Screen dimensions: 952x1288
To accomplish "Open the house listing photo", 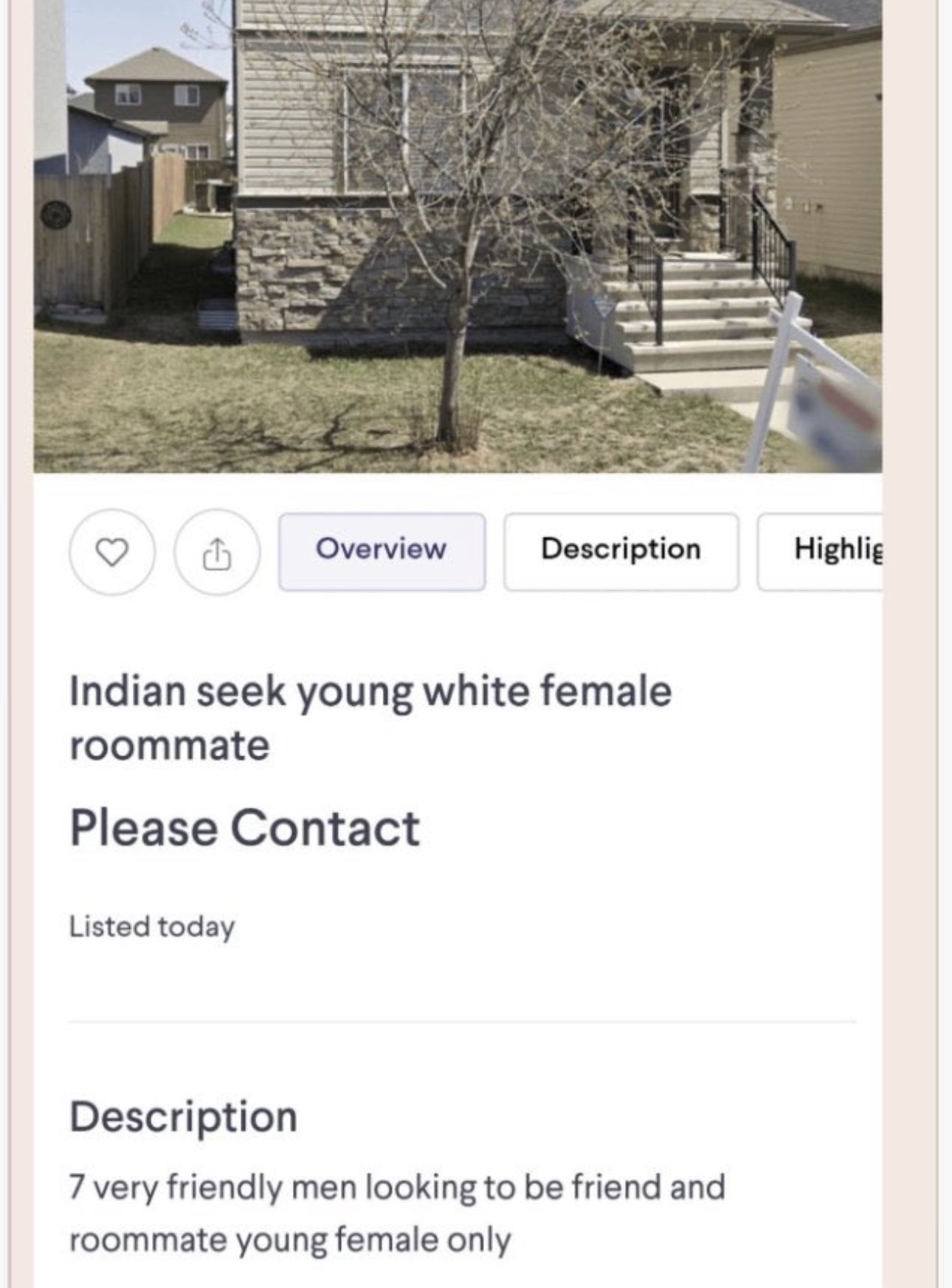I will 458,236.
